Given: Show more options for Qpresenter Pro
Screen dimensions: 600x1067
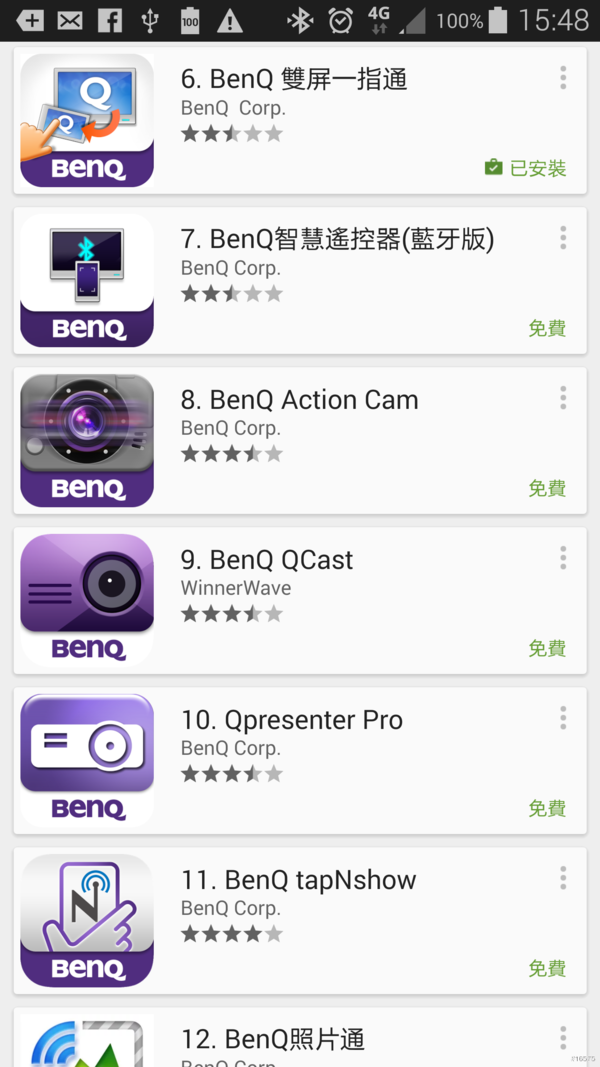Looking at the screenshot, I should (563, 718).
